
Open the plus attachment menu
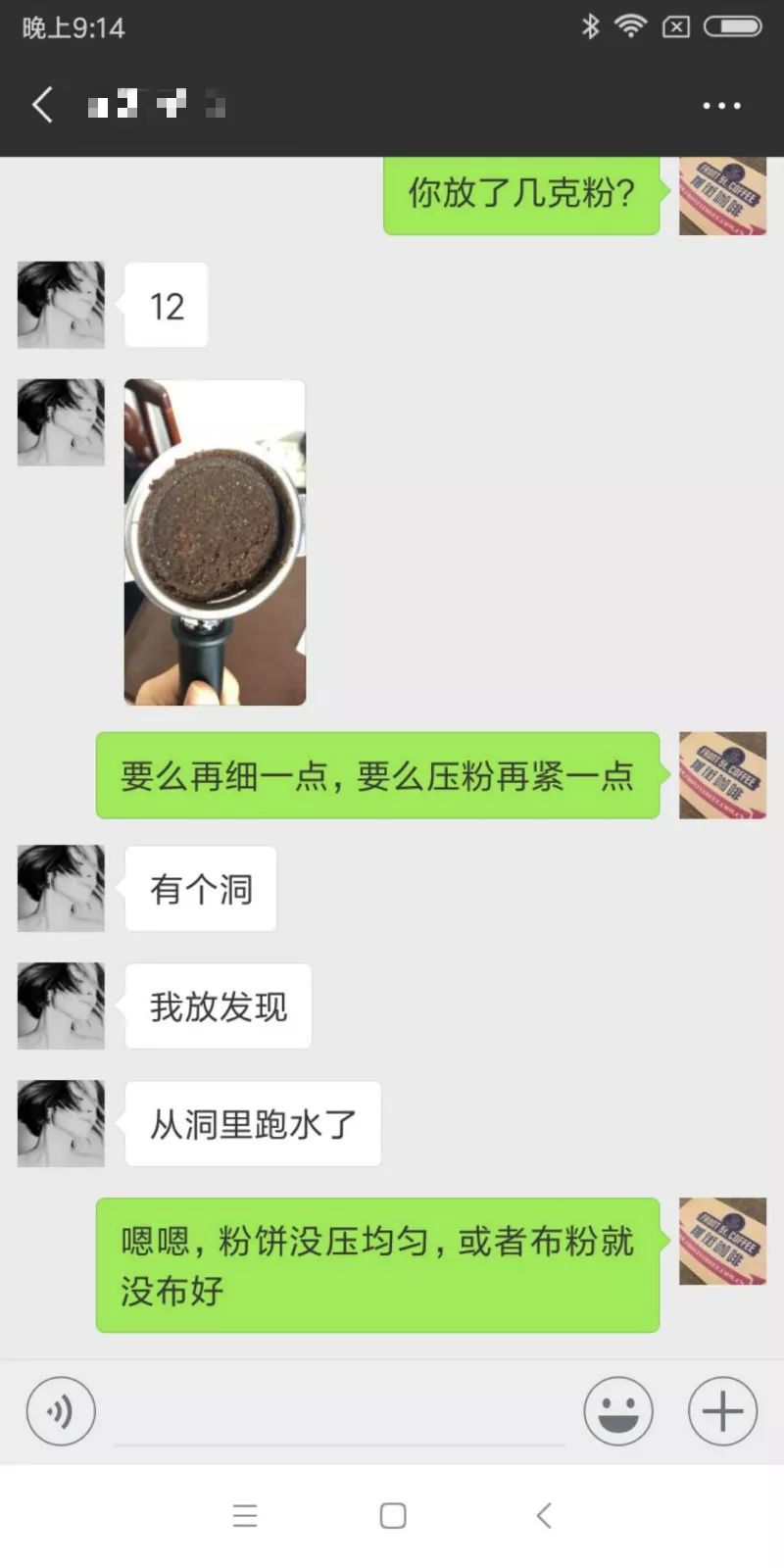click(x=722, y=1411)
